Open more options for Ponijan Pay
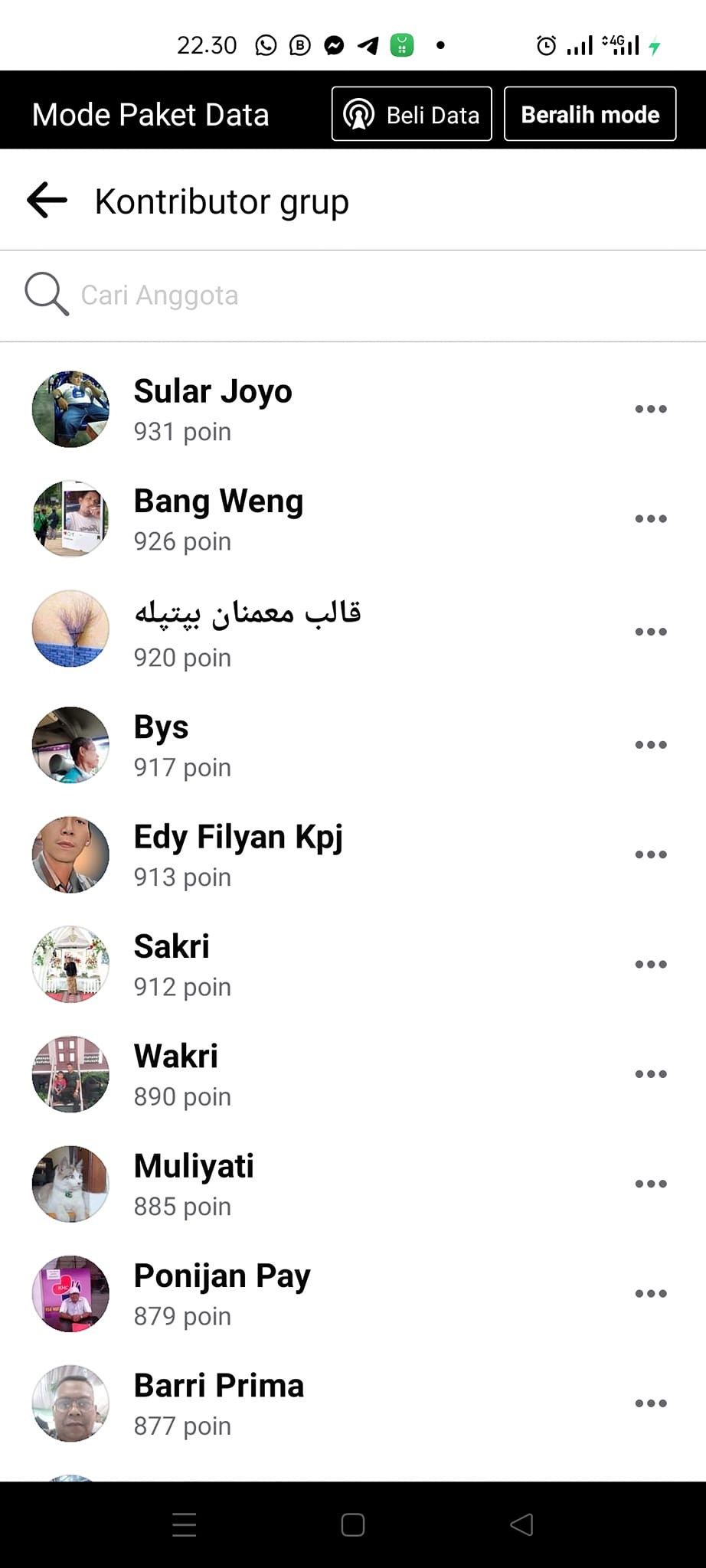Viewport: 706px width, 1568px height. tap(650, 1294)
